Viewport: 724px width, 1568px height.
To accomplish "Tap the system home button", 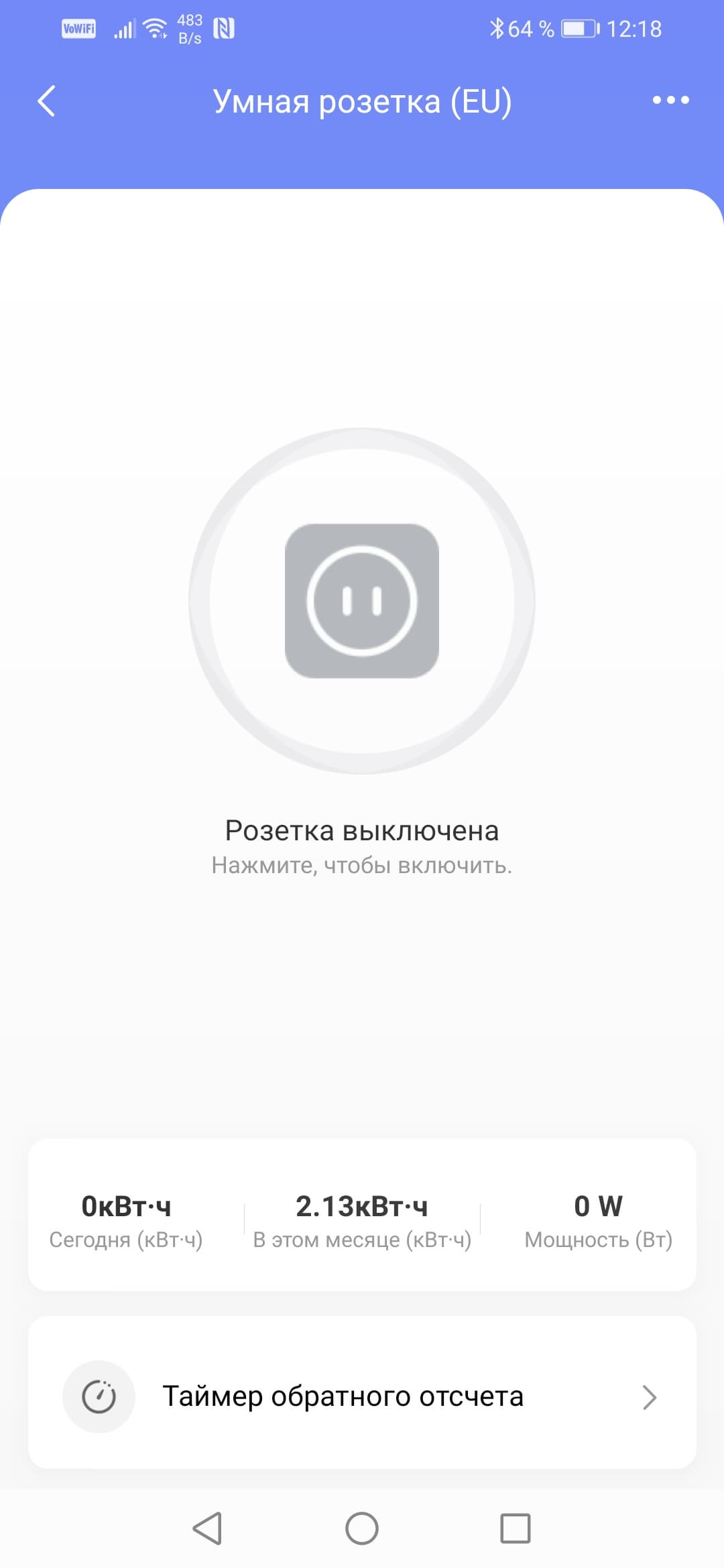I will tap(362, 1529).
